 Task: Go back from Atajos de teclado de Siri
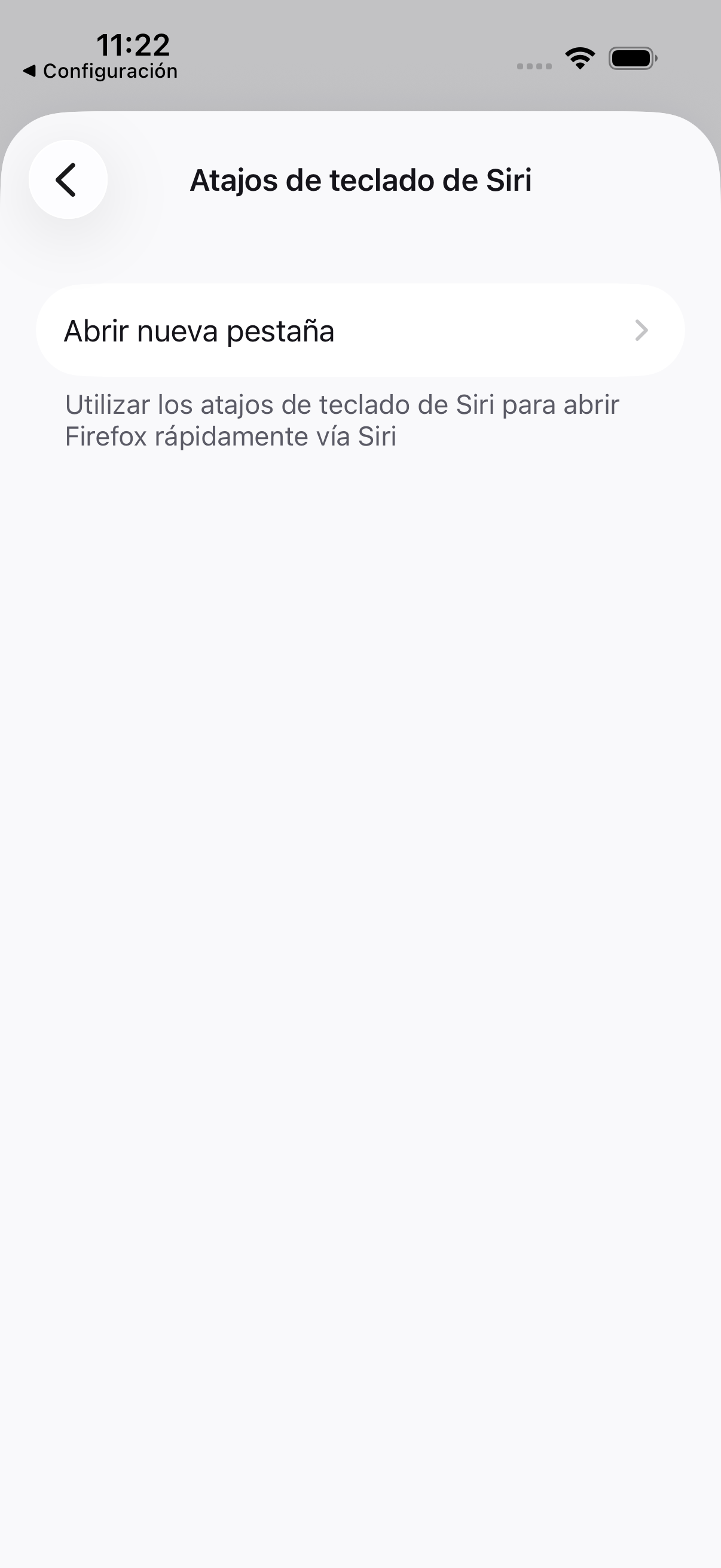click(68, 179)
